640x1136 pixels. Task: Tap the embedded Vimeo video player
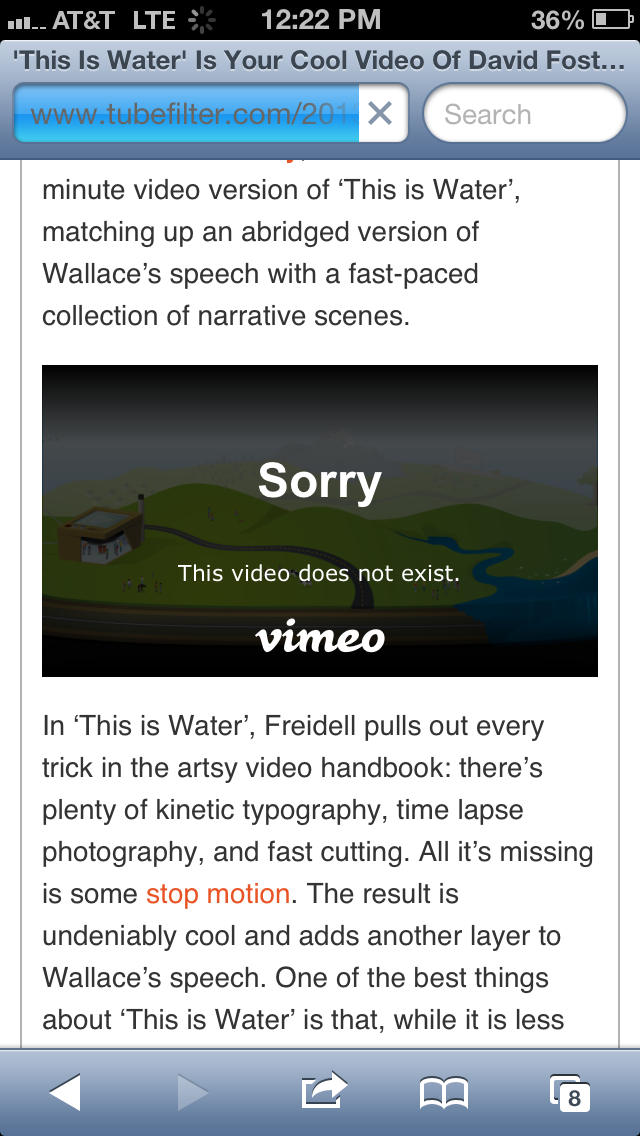coord(320,520)
